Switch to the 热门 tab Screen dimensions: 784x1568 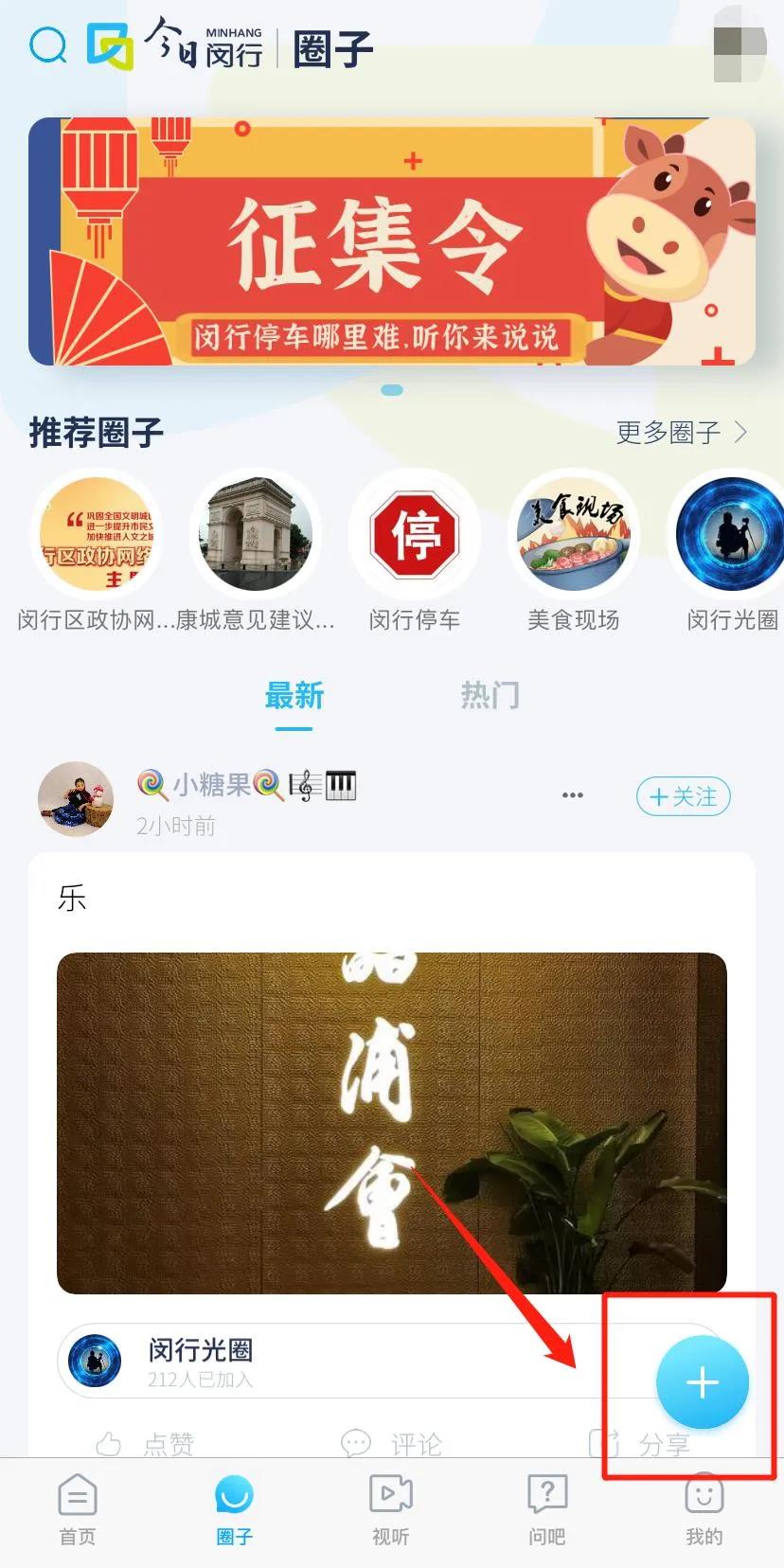tap(490, 696)
